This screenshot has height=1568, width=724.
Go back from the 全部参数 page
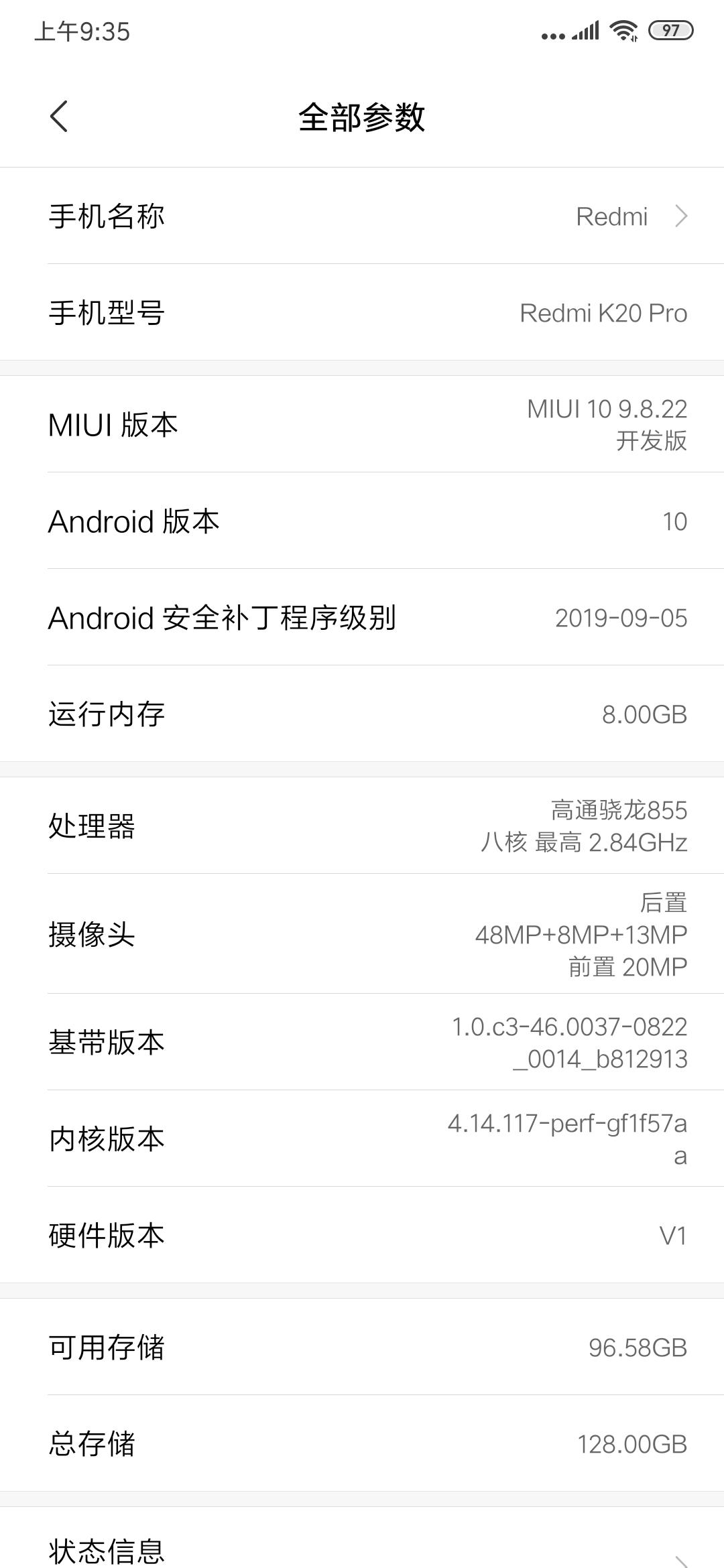pos(59,117)
